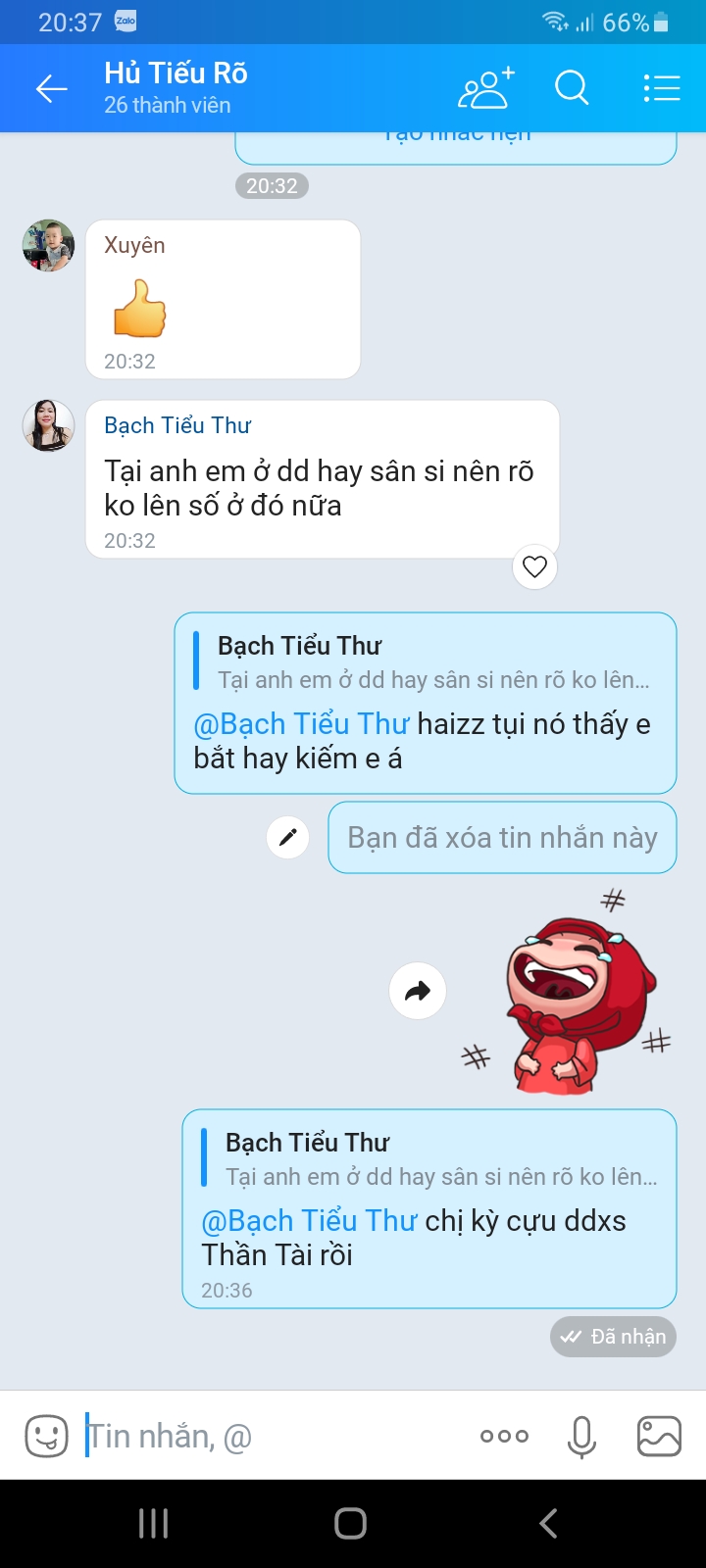Viewport: 706px width, 1568px height.
Task: Attach a photo from gallery
Action: [659, 1437]
